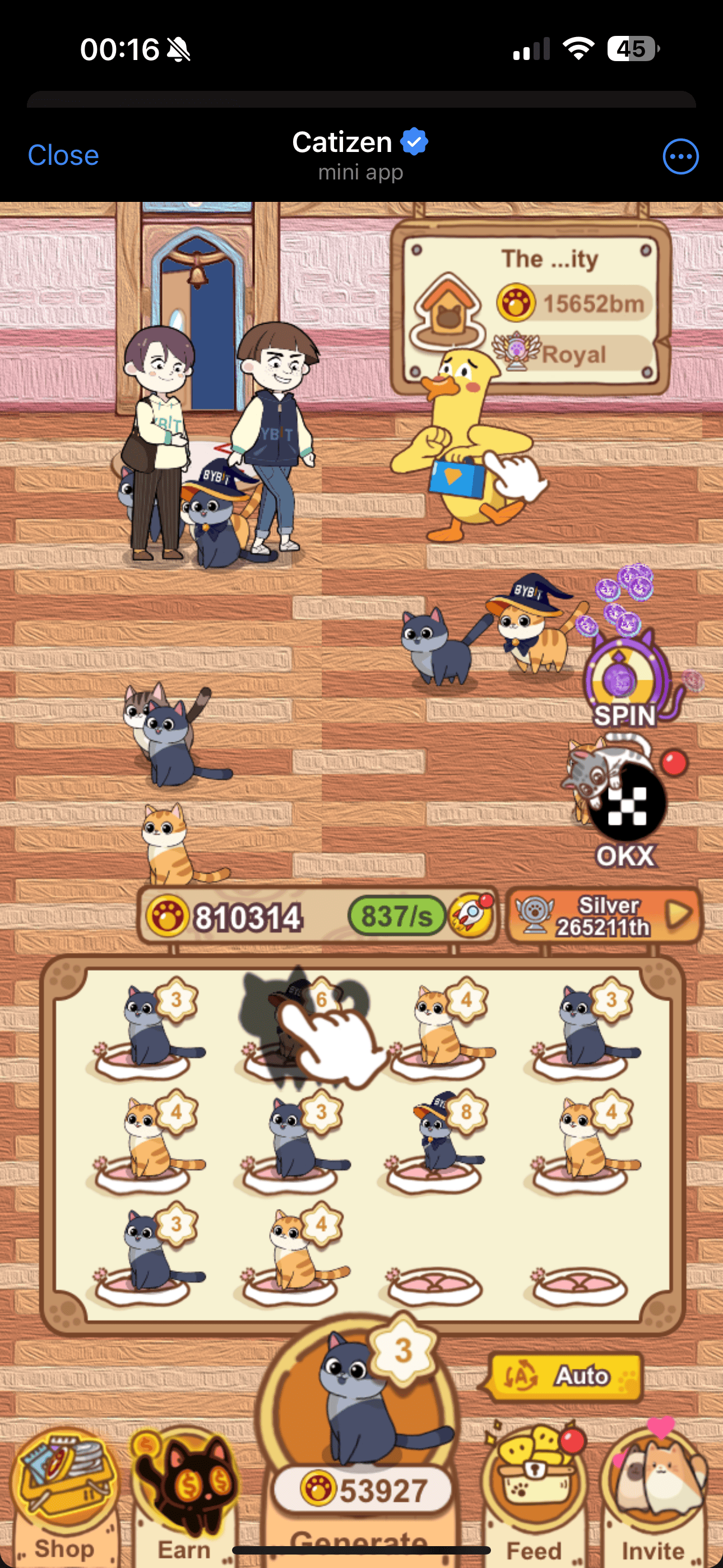
Task: Open the Silver league ranking
Action: coord(604,916)
